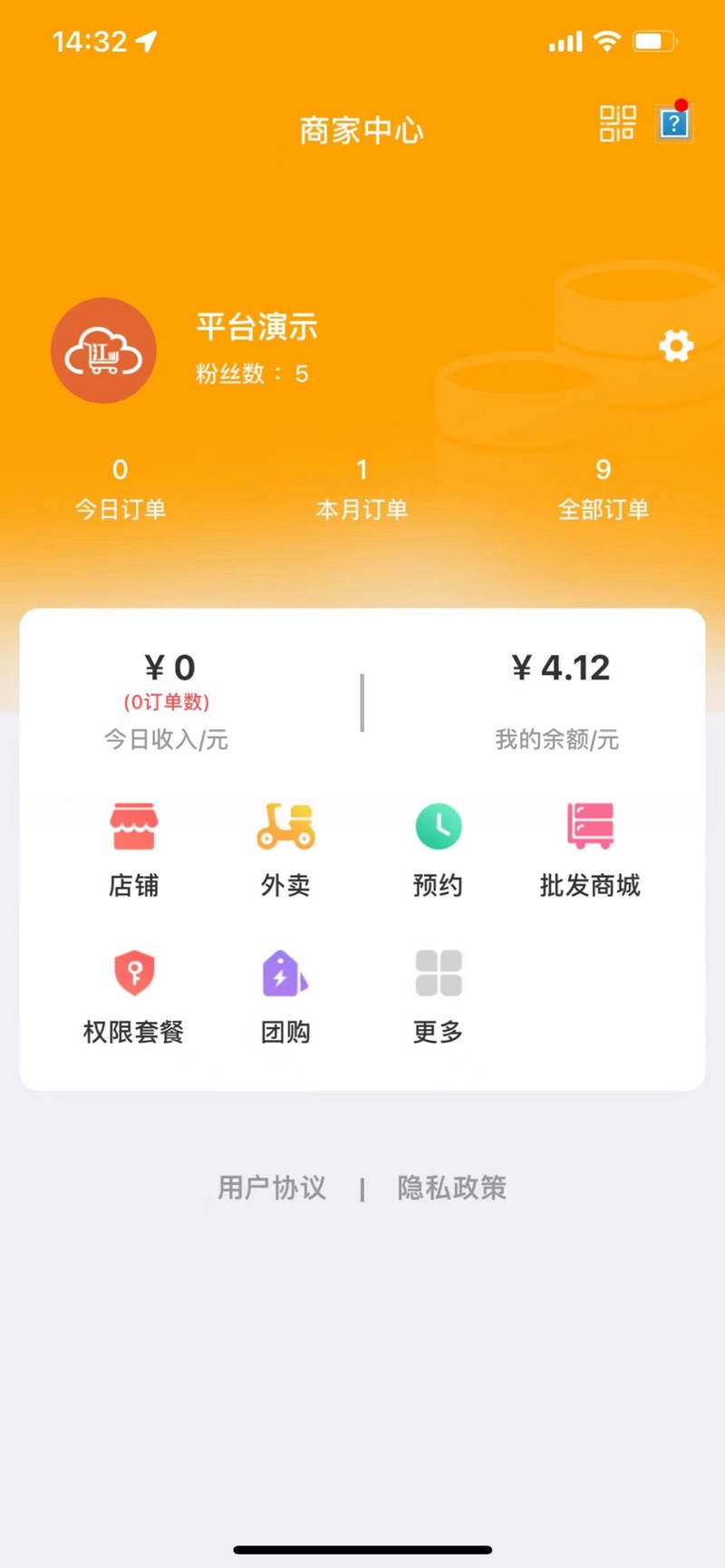Open 预约 reservations
Viewport: 725px width, 1568px height.
coord(438,847)
